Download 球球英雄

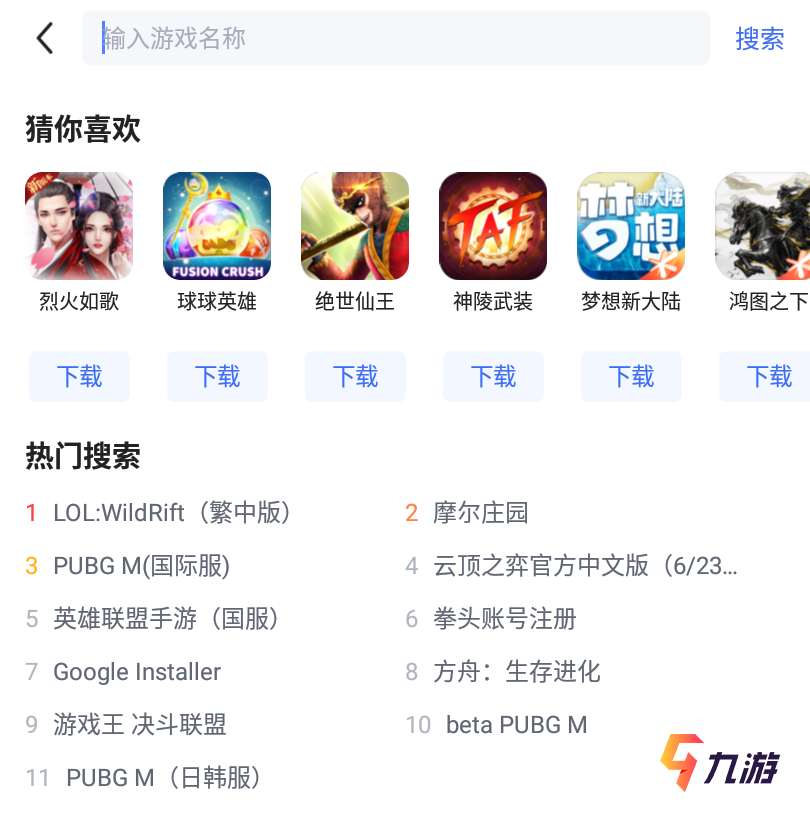tap(217, 377)
